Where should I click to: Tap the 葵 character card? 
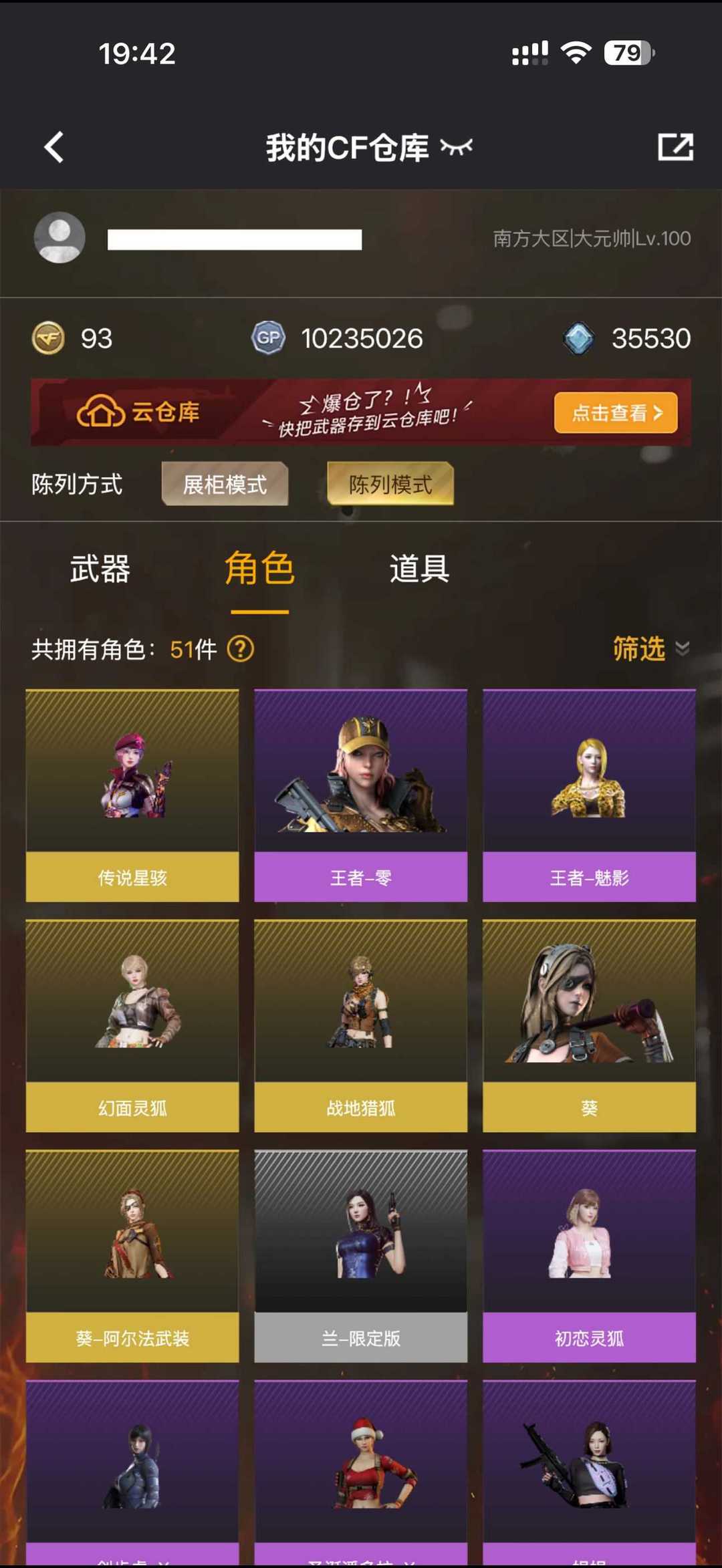(589, 1026)
